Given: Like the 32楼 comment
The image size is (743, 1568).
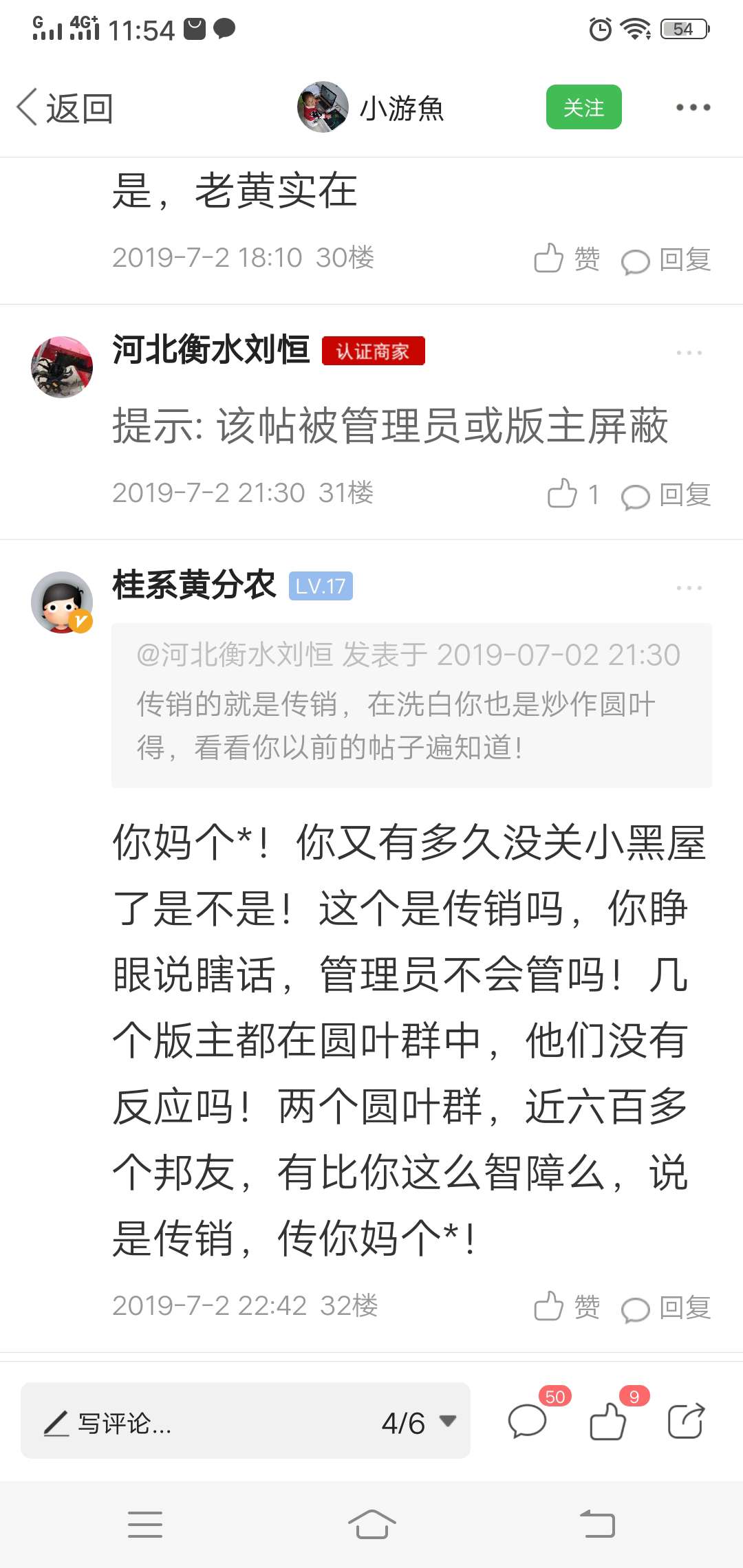Looking at the screenshot, I should 567,1307.
